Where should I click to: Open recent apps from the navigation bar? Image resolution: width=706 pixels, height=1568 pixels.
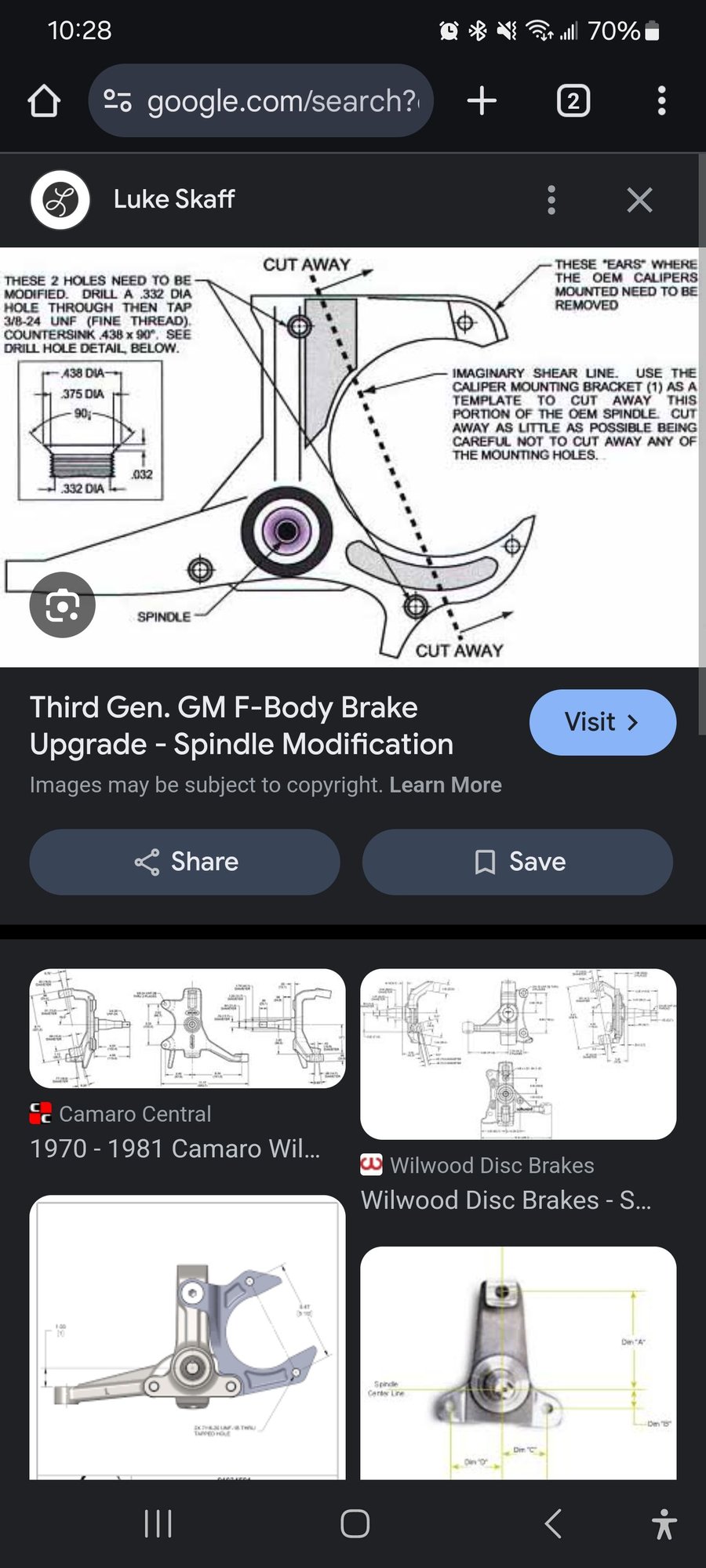pyautogui.click(x=158, y=1523)
